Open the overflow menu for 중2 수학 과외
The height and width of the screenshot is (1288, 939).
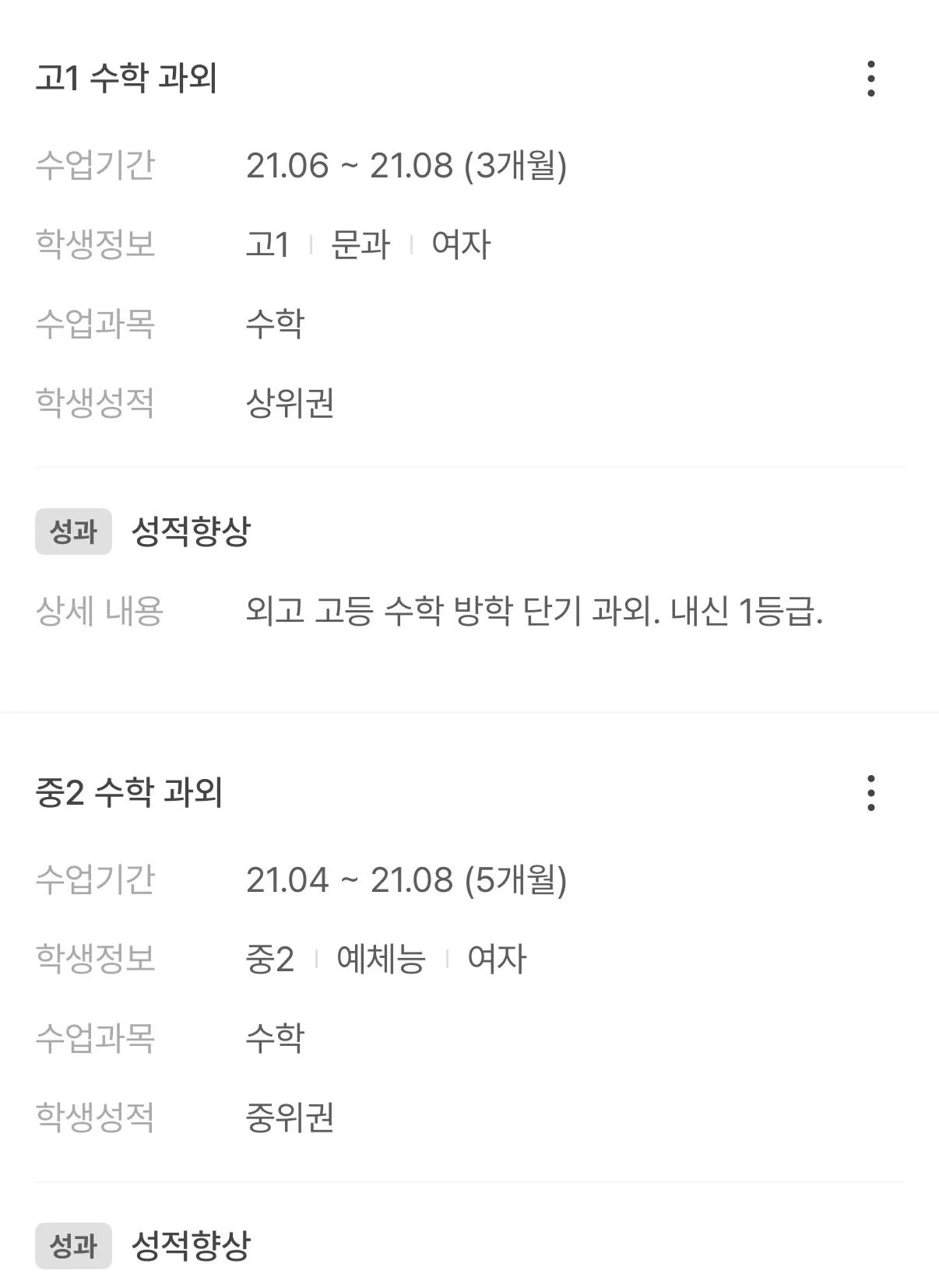[870, 793]
